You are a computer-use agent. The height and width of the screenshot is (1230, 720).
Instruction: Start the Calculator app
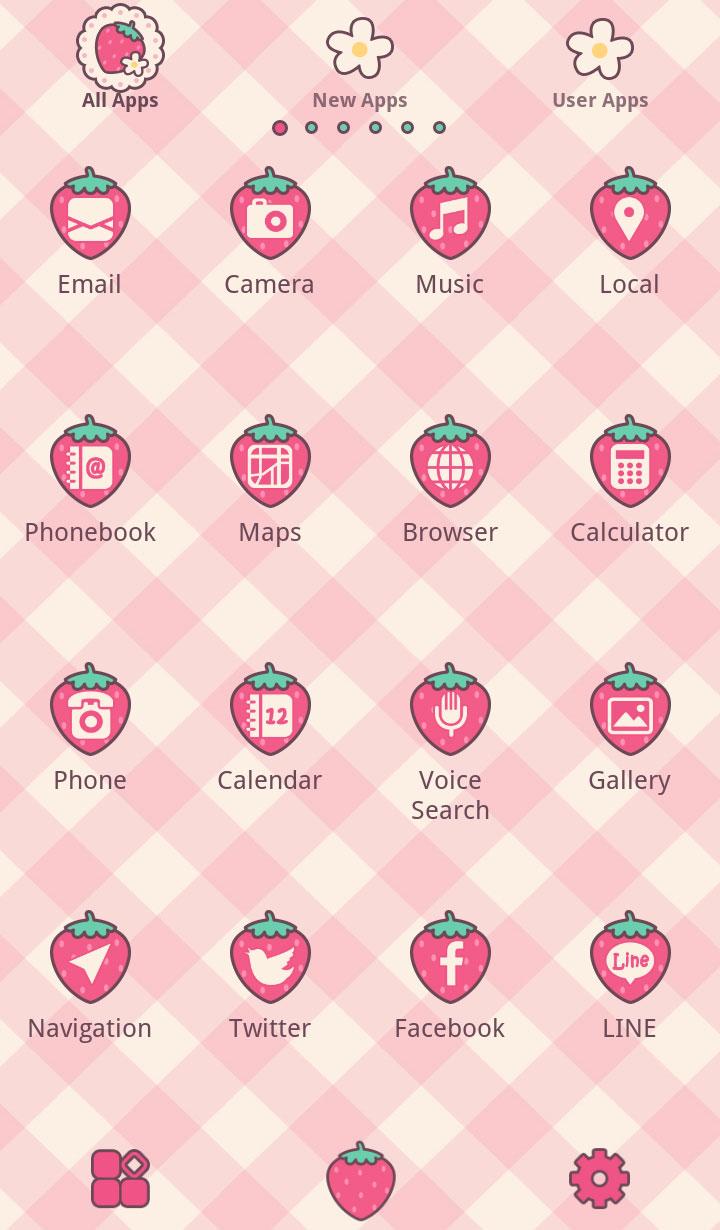point(629,461)
